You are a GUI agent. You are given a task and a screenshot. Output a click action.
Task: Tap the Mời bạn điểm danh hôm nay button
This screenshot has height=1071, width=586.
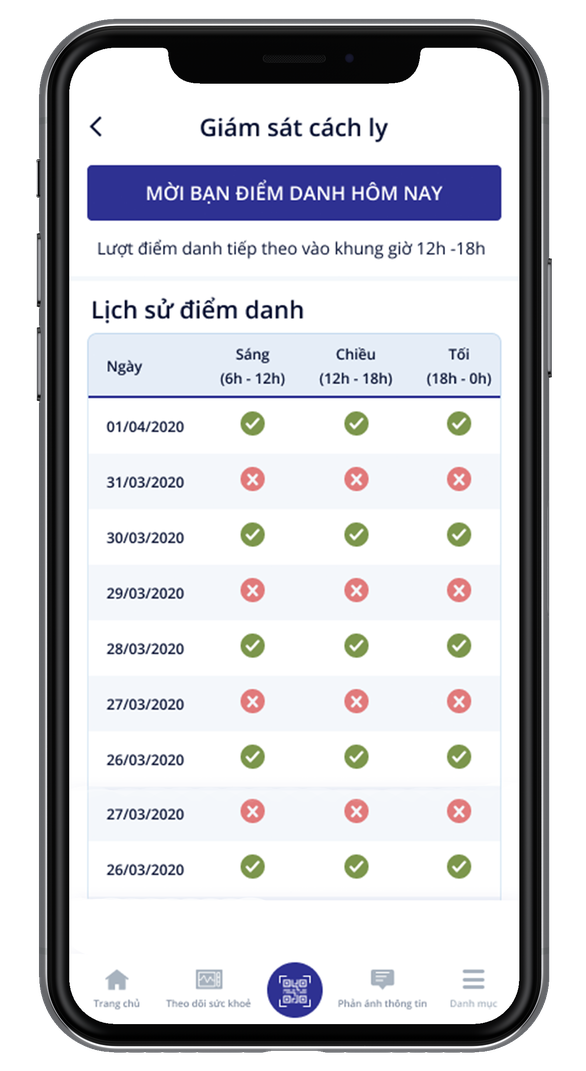294,193
